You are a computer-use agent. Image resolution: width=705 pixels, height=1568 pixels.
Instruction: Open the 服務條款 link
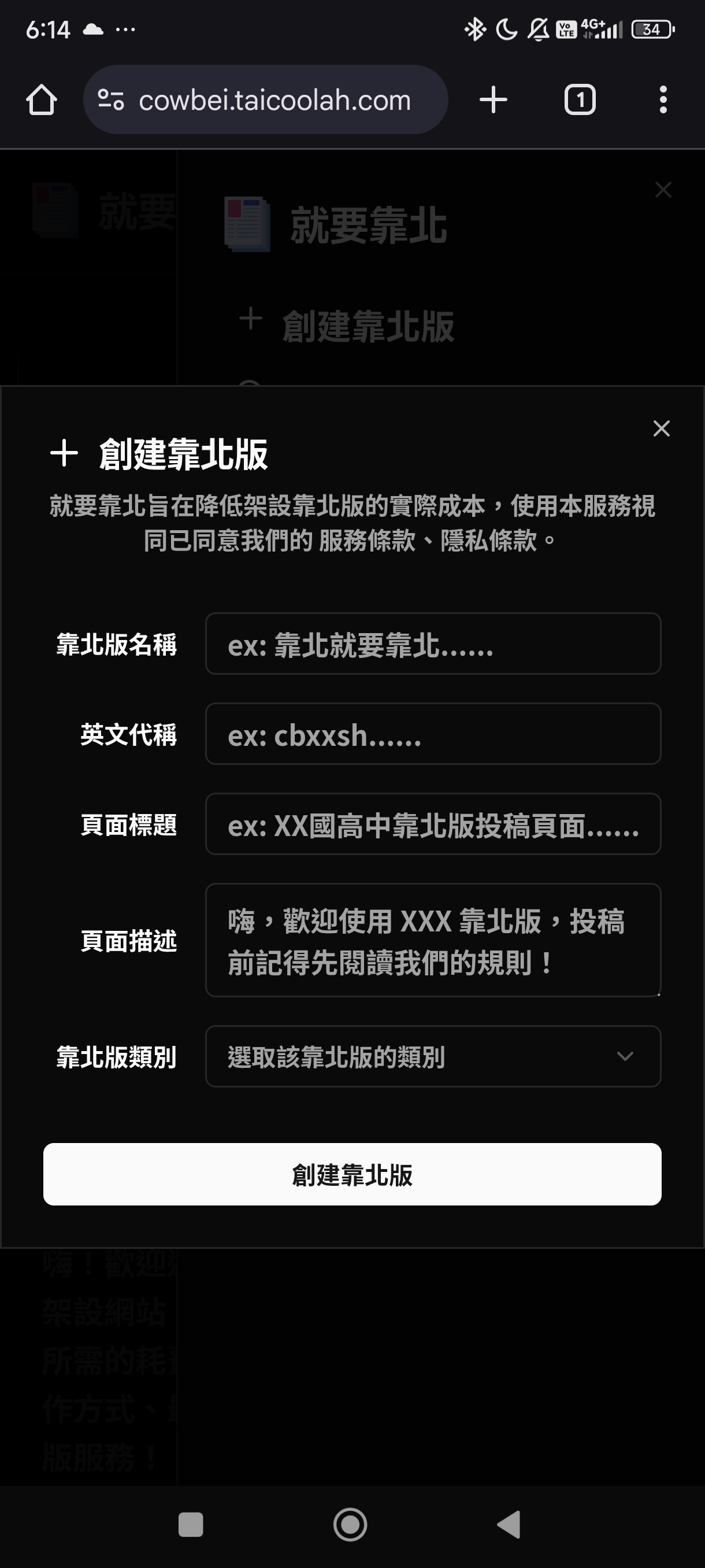[367, 541]
